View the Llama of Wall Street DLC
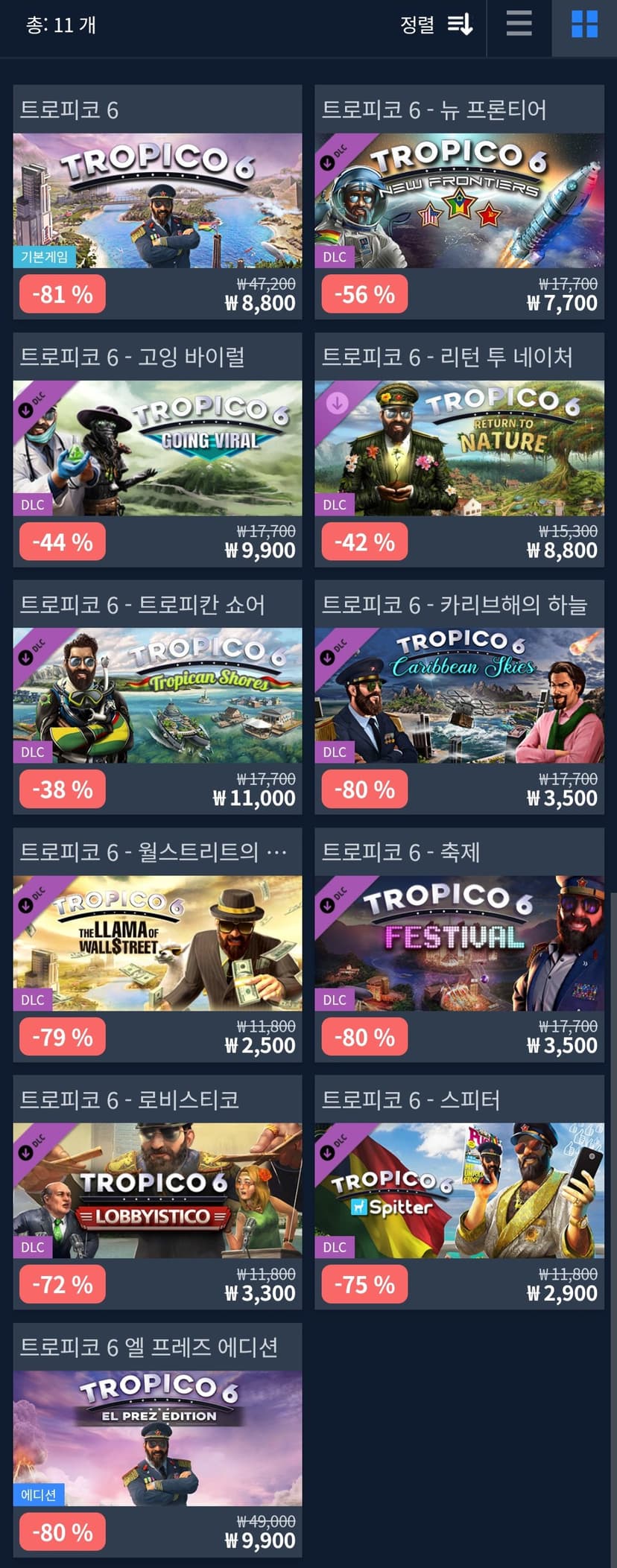Viewport: 617px width, 1568px height. tap(157, 944)
